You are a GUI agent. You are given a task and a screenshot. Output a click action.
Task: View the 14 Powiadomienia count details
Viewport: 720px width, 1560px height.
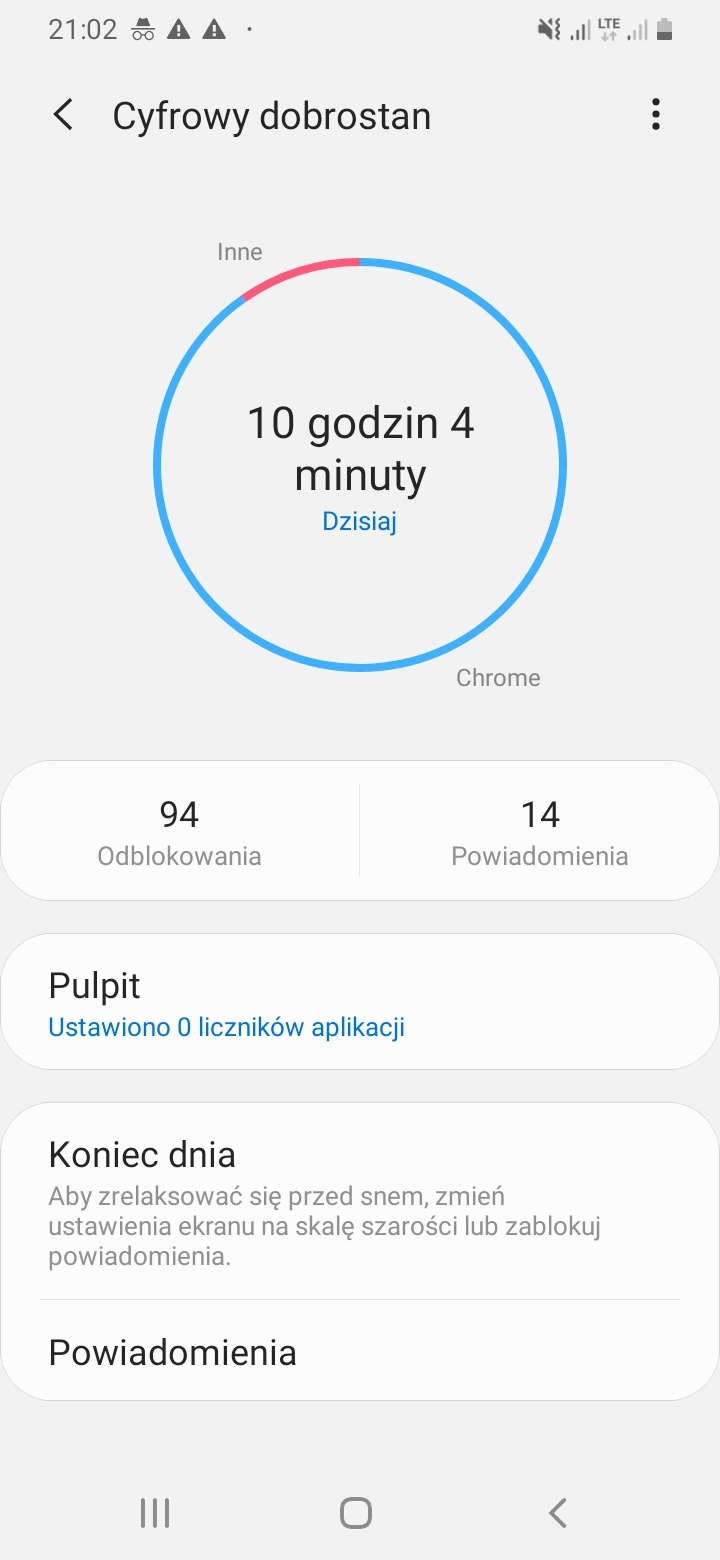click(x=540, y=831)
